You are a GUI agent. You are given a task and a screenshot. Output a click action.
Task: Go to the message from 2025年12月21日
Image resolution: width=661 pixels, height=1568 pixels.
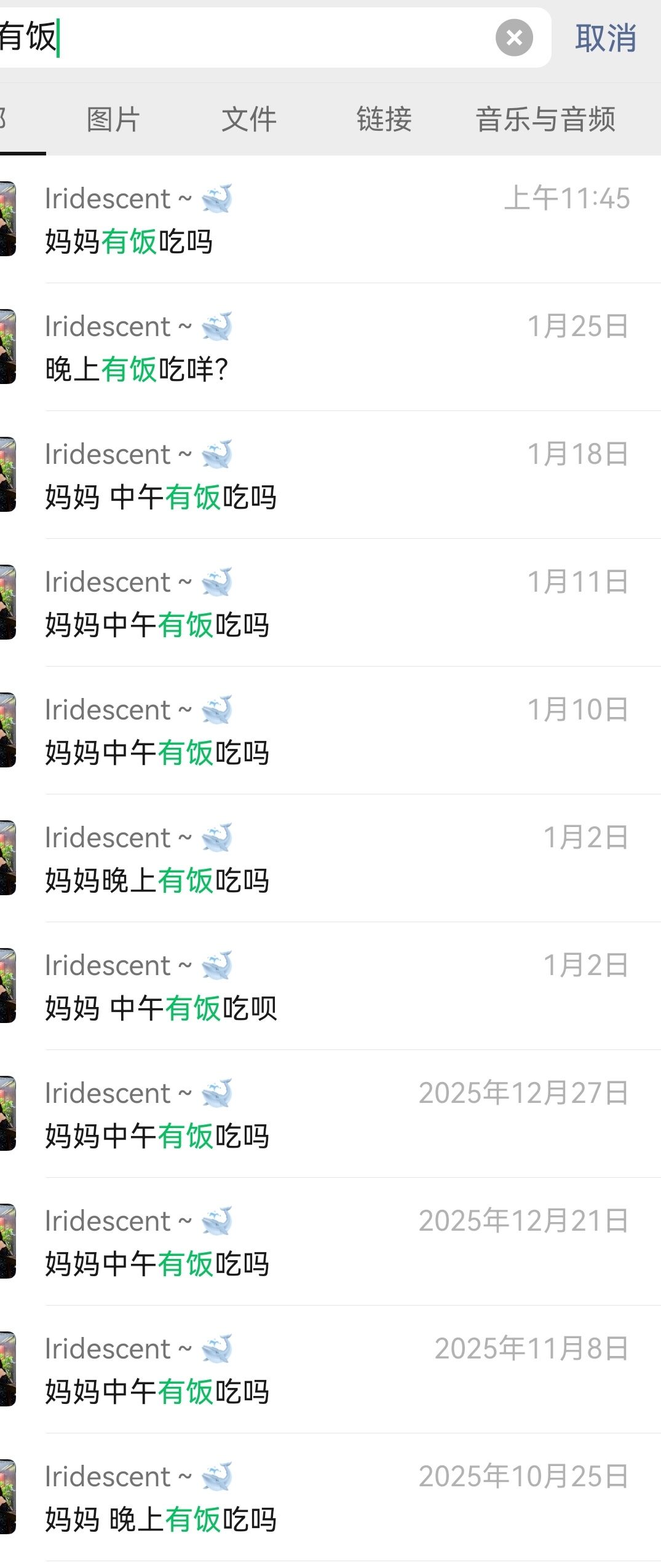332,1242
